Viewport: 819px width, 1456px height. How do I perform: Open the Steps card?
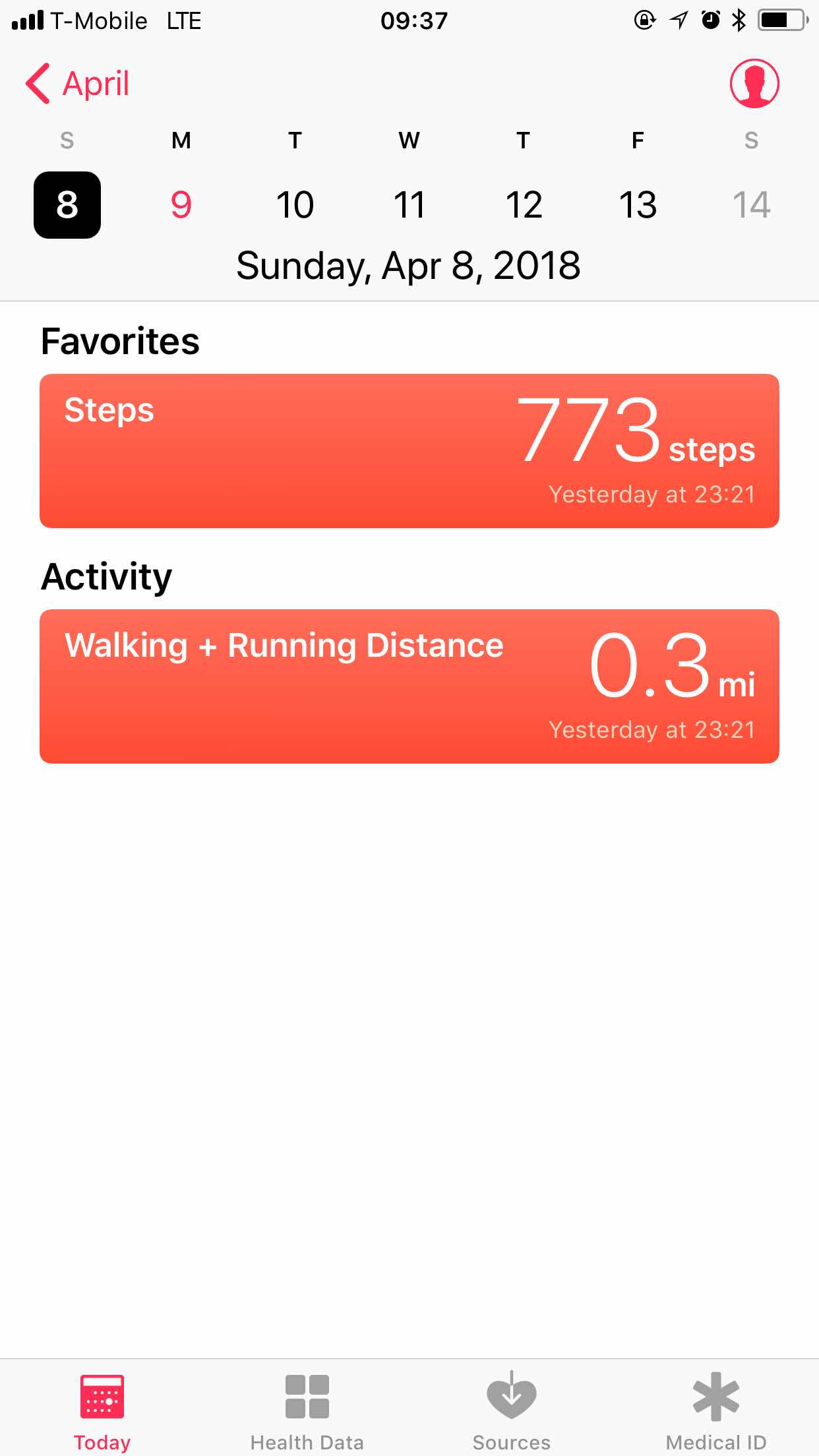coord(409,451)
